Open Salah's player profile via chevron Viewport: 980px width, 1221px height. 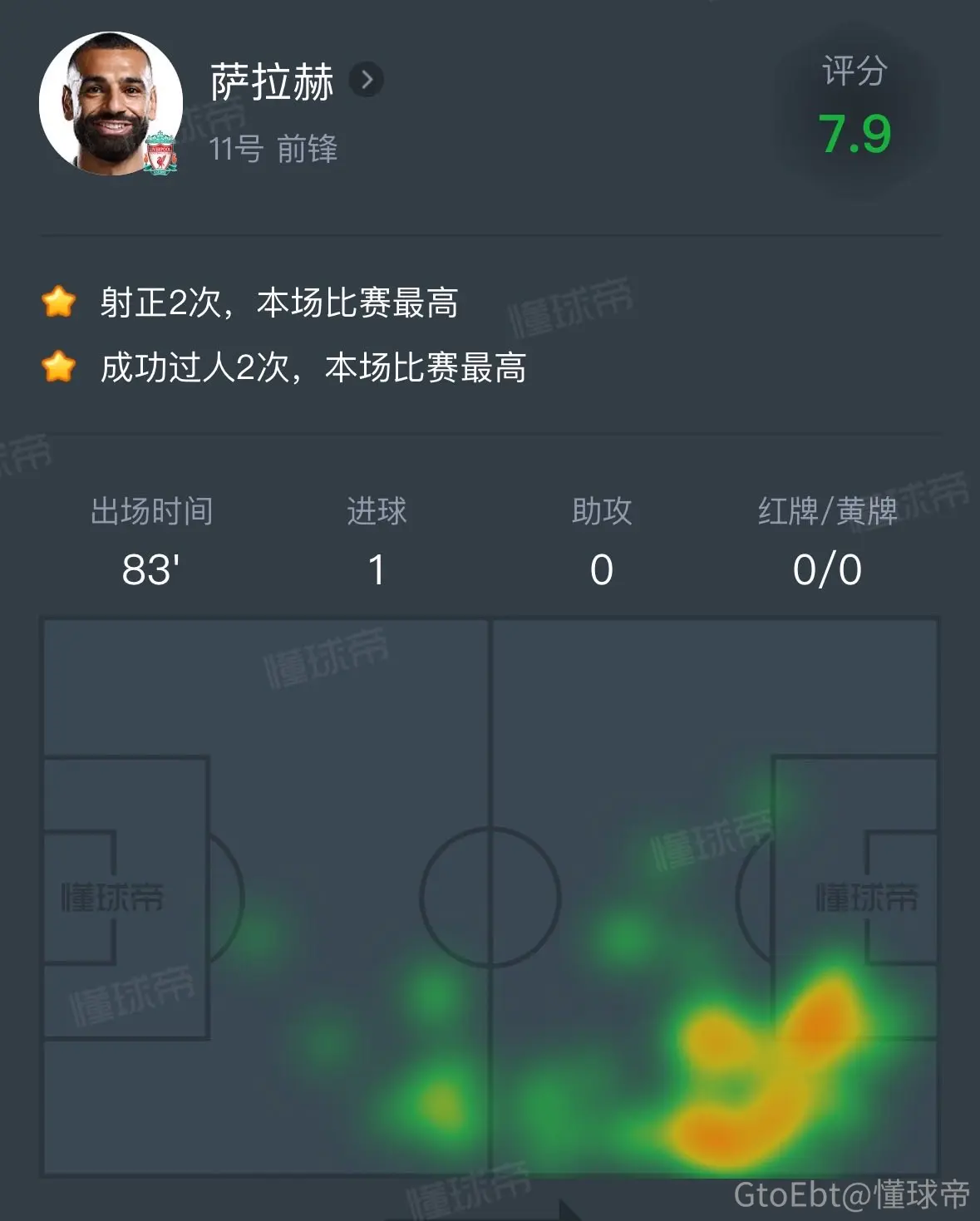tap(366, 81)
